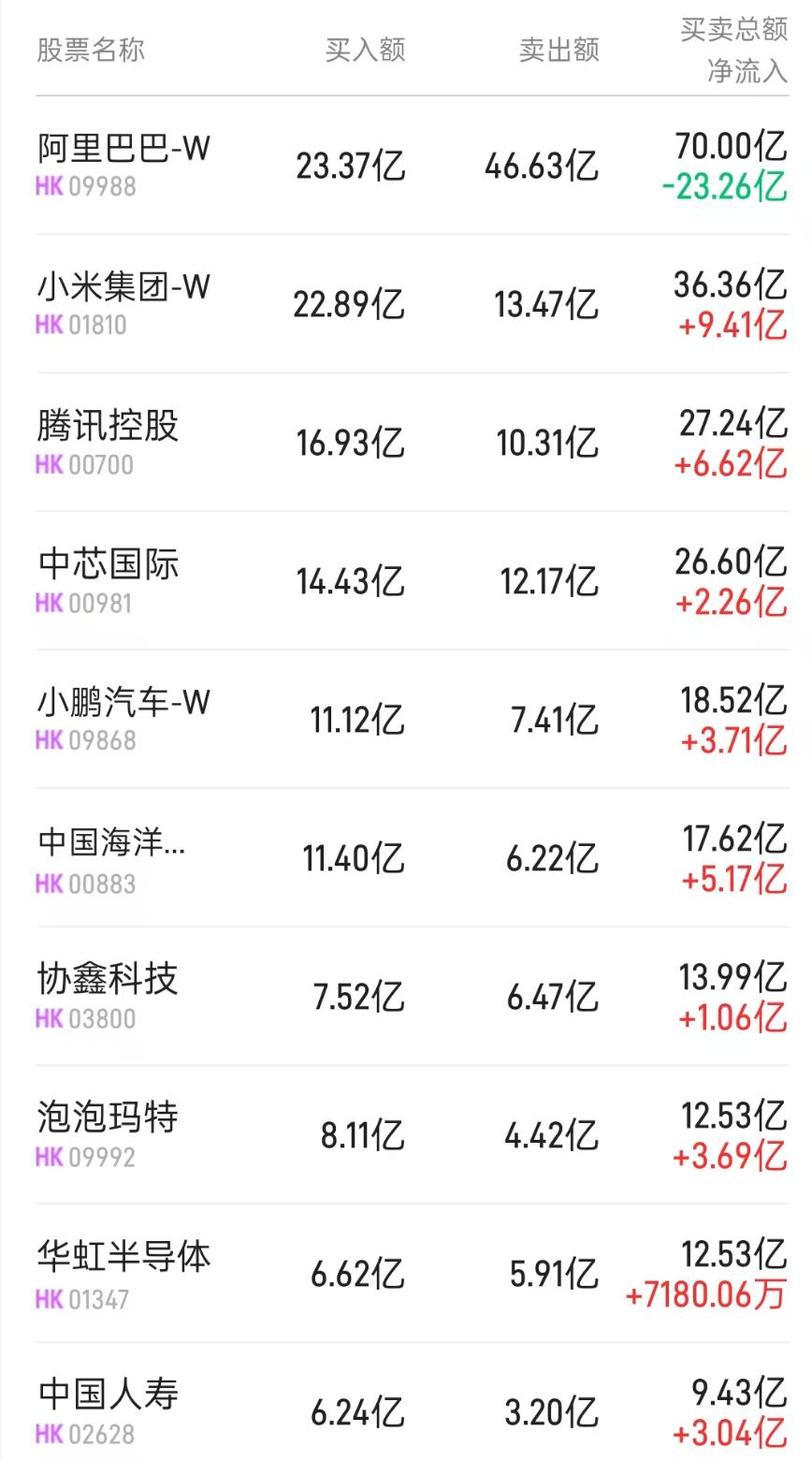
Task: Sort by the 买入额 column header
Action: (x=365, y=49)
